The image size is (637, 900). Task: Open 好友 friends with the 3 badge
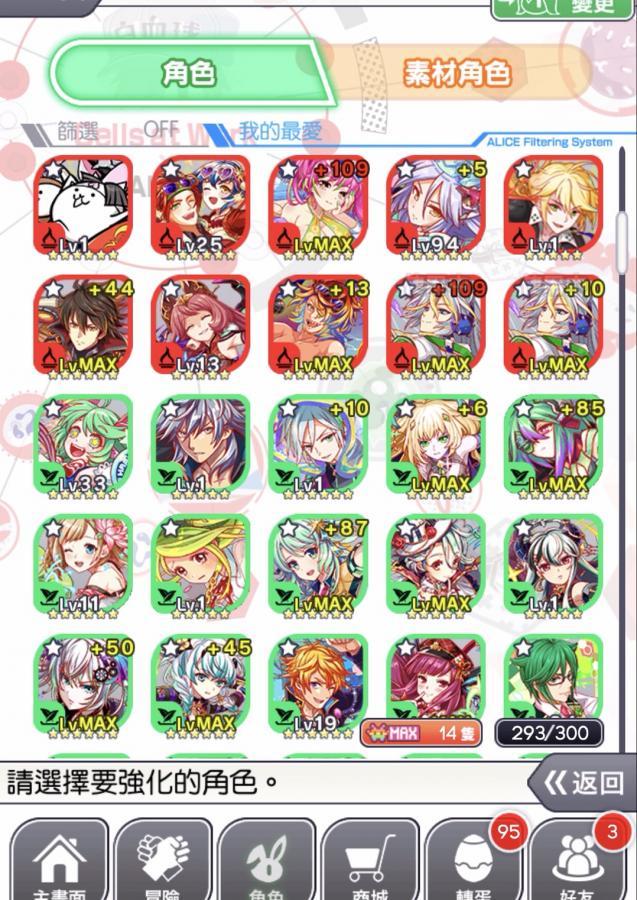[x=578, y=862]
